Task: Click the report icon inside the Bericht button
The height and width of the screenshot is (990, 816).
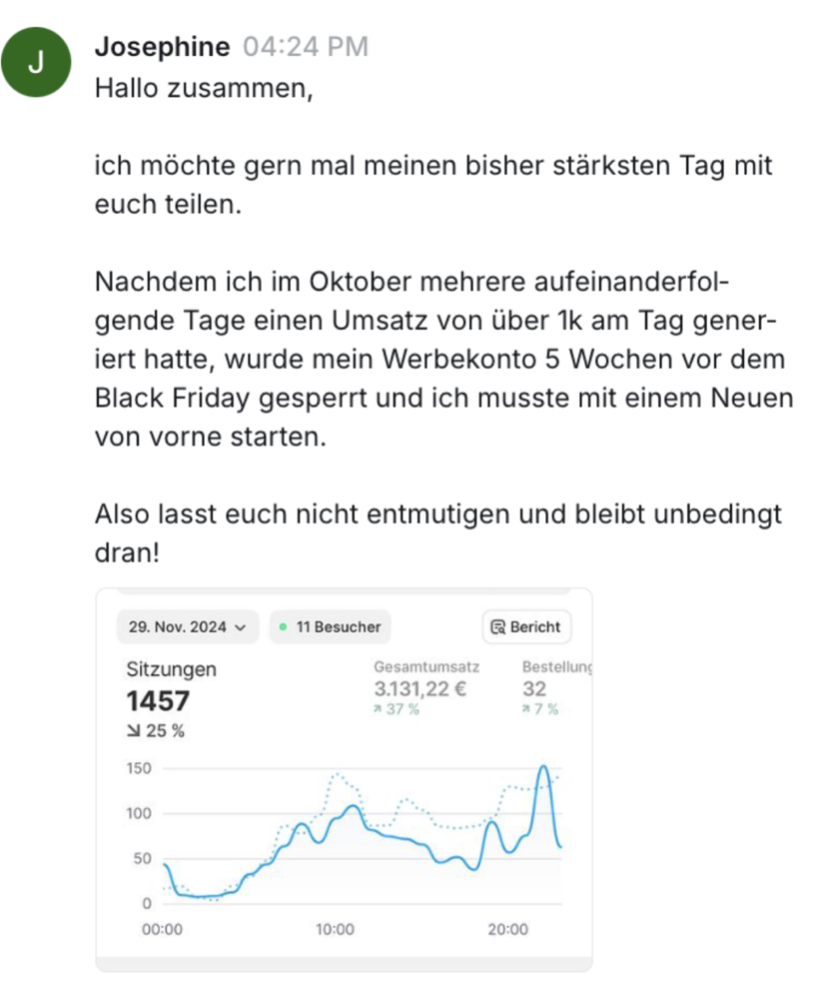Action: (x=497, y=627)
